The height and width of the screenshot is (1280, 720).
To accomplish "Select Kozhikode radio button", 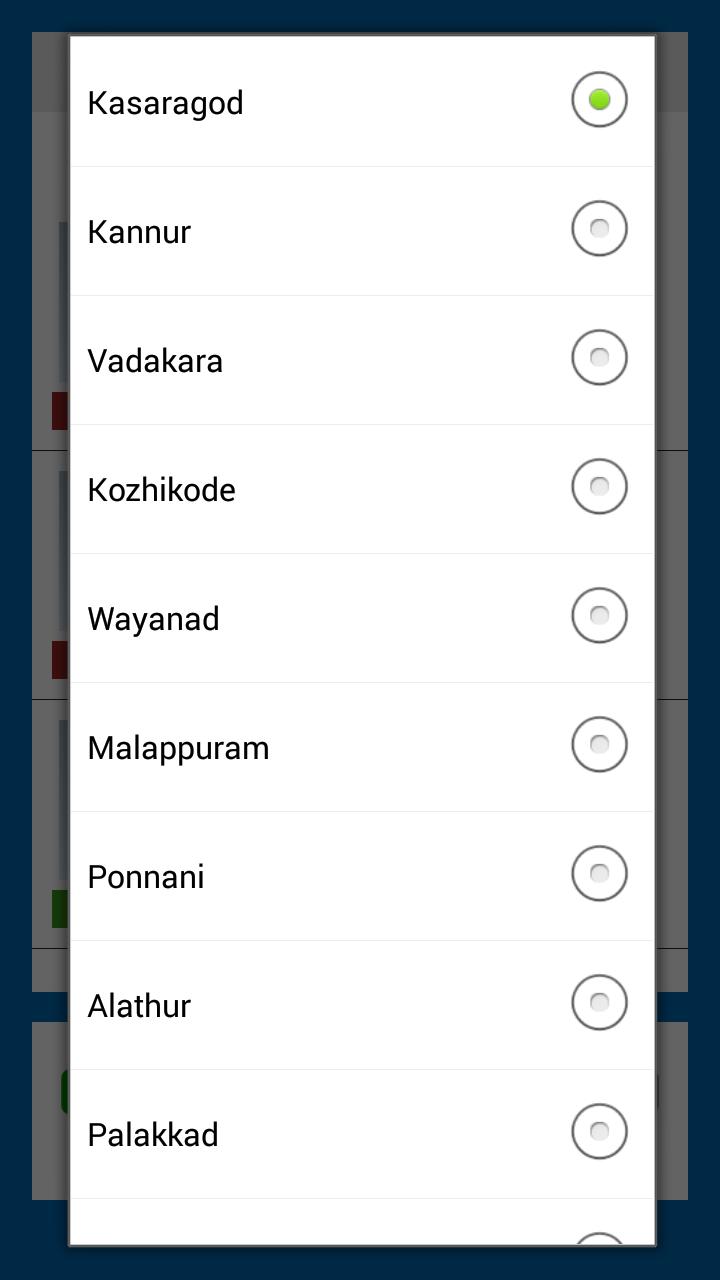I will 598,487.
